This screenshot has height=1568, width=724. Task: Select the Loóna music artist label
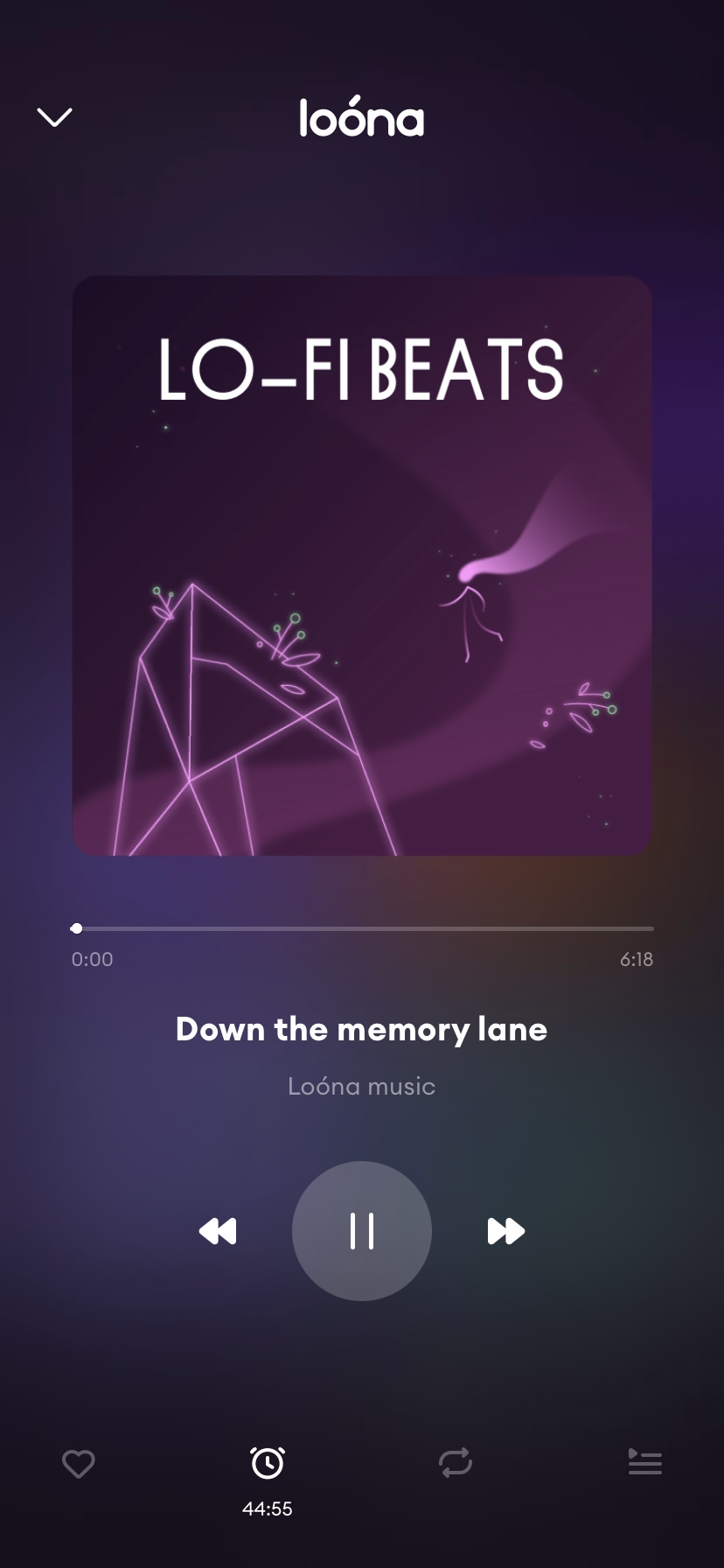click(x=361, y=1086)
